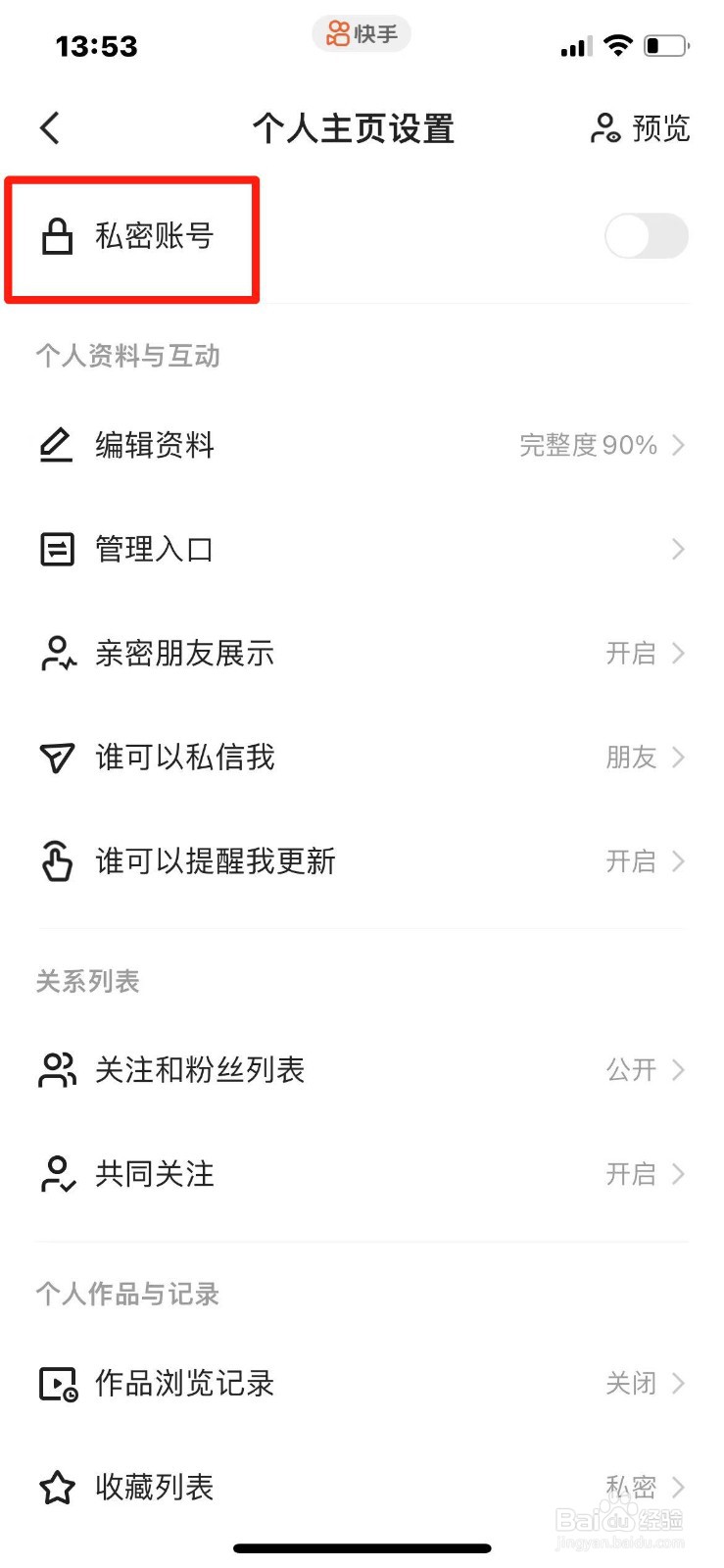Screen dimensions: 724x1568
Task: Enable the 私密账号 switch
Action: tap(645, 235)
